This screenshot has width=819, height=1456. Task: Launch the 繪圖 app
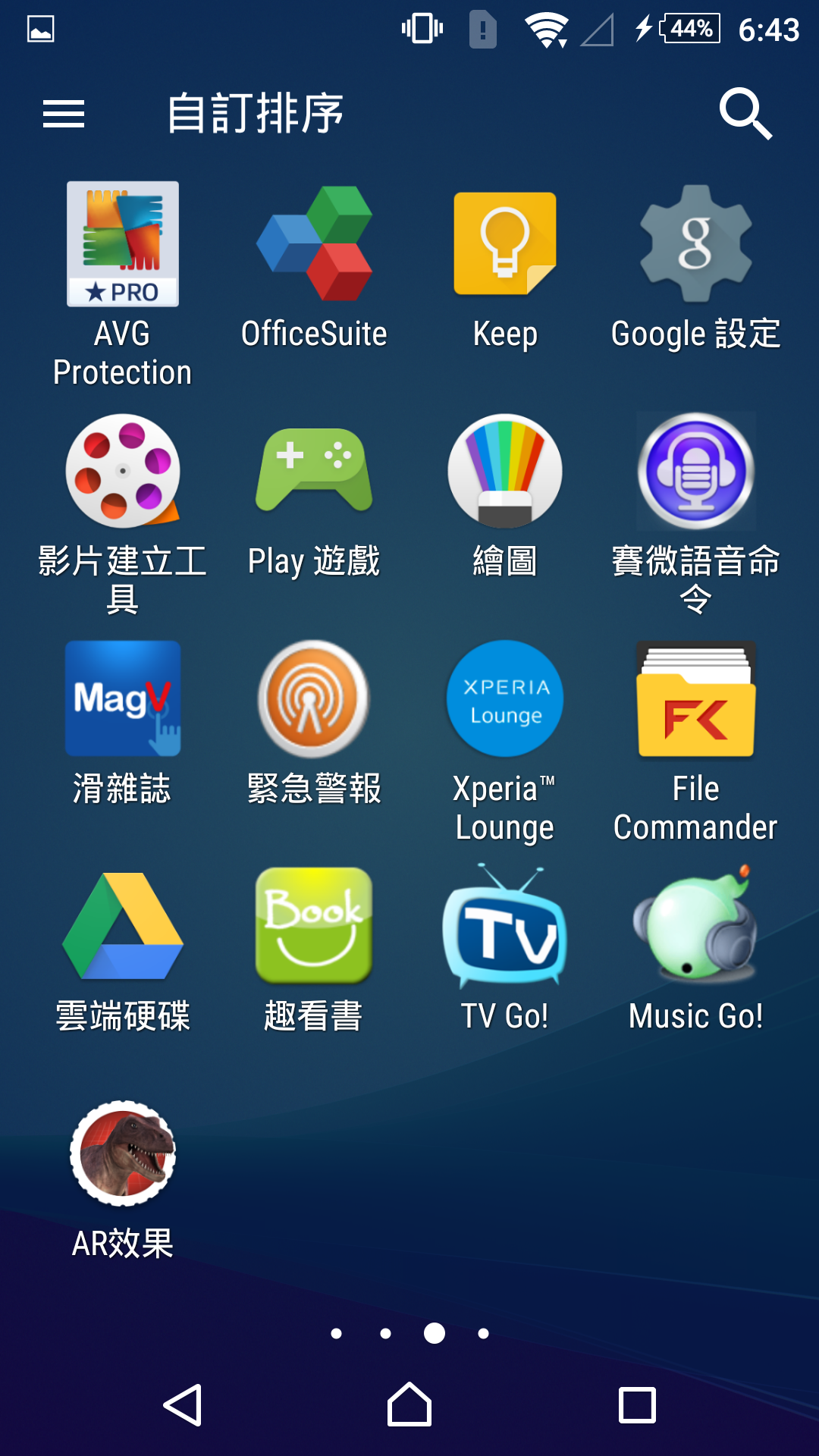[505, 471]
